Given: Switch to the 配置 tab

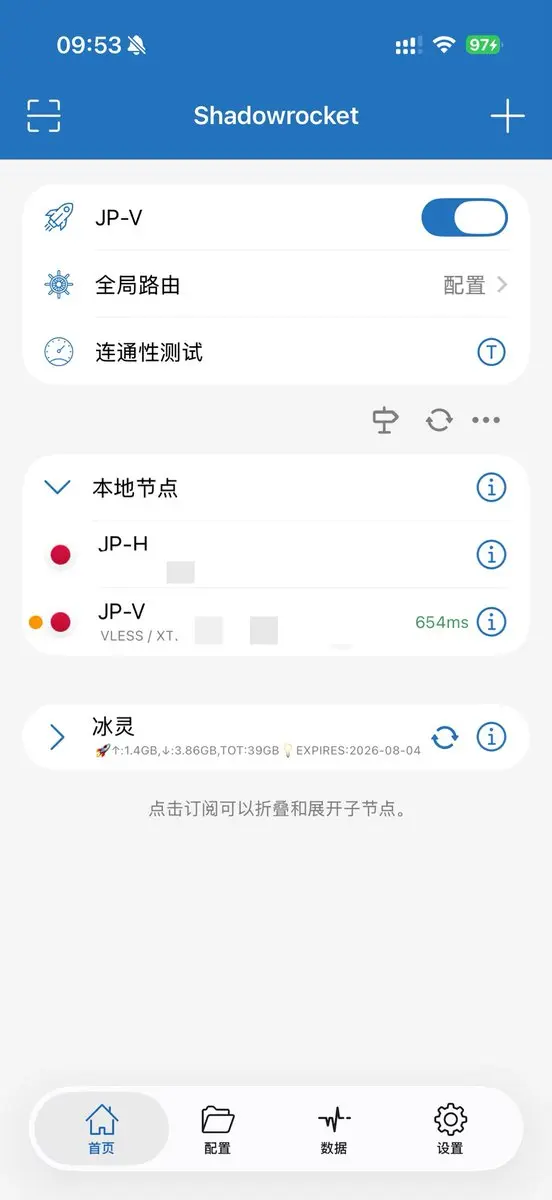Looking at the screenshot, I should tap(217, 1130).
